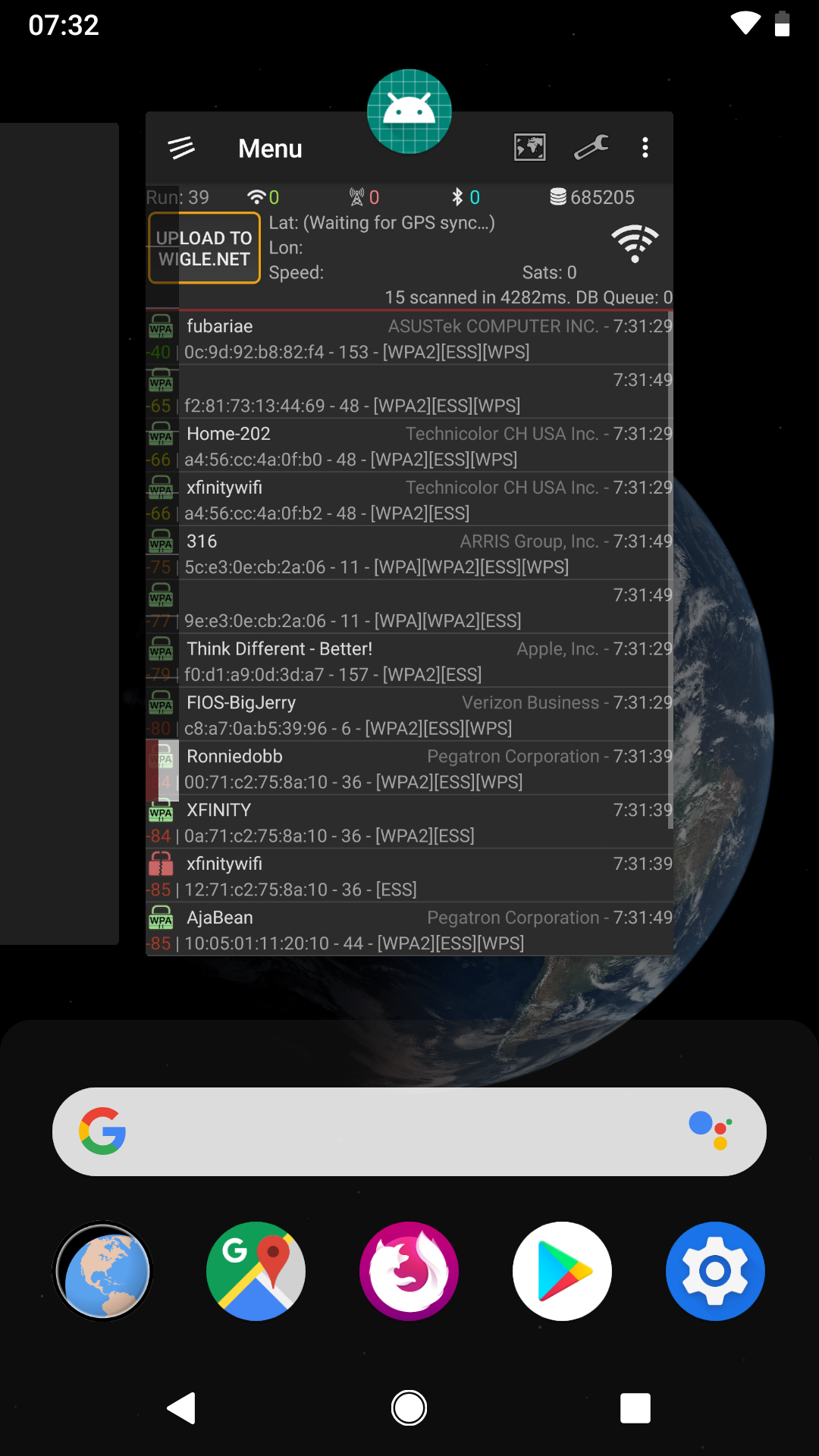Screen dimensions: 819x1456
Task: Go back with the navigation bar
Action: click(182, 1408)
